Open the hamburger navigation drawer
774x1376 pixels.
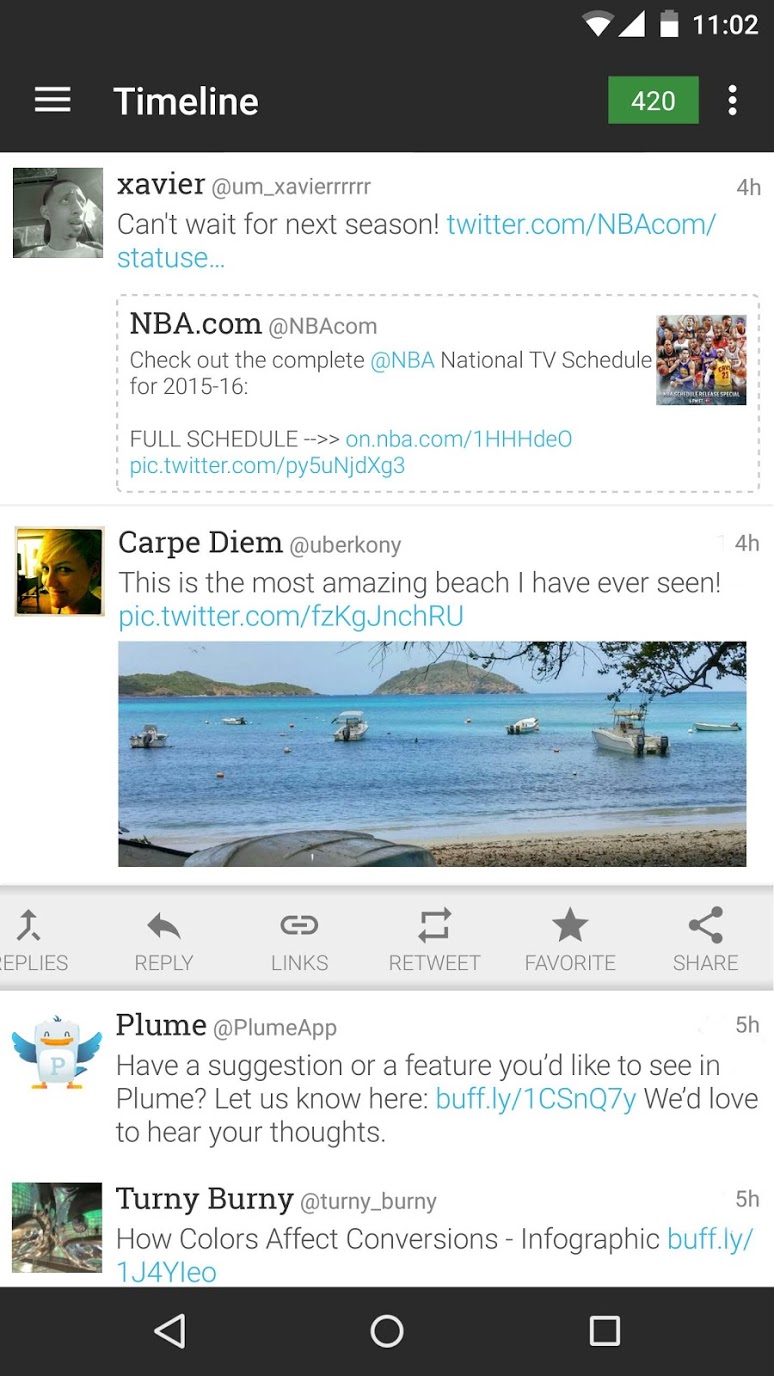click(x=52, y=101)
